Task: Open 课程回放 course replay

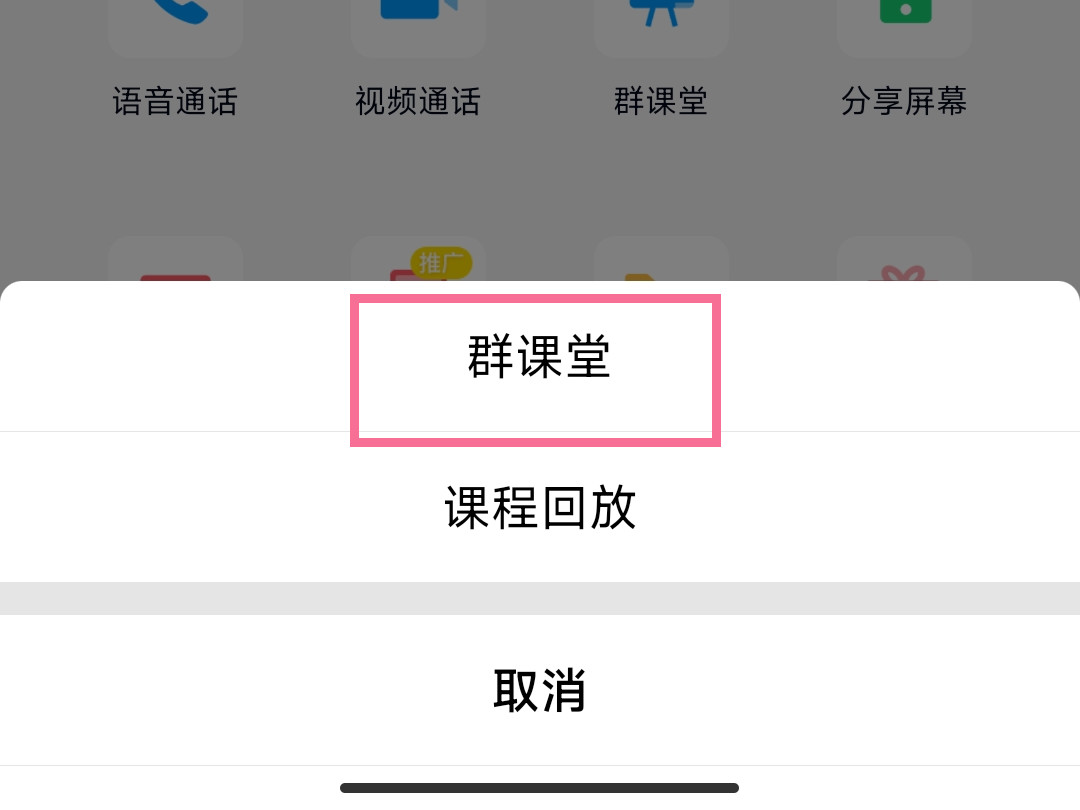Action: (x=539, y=508)
